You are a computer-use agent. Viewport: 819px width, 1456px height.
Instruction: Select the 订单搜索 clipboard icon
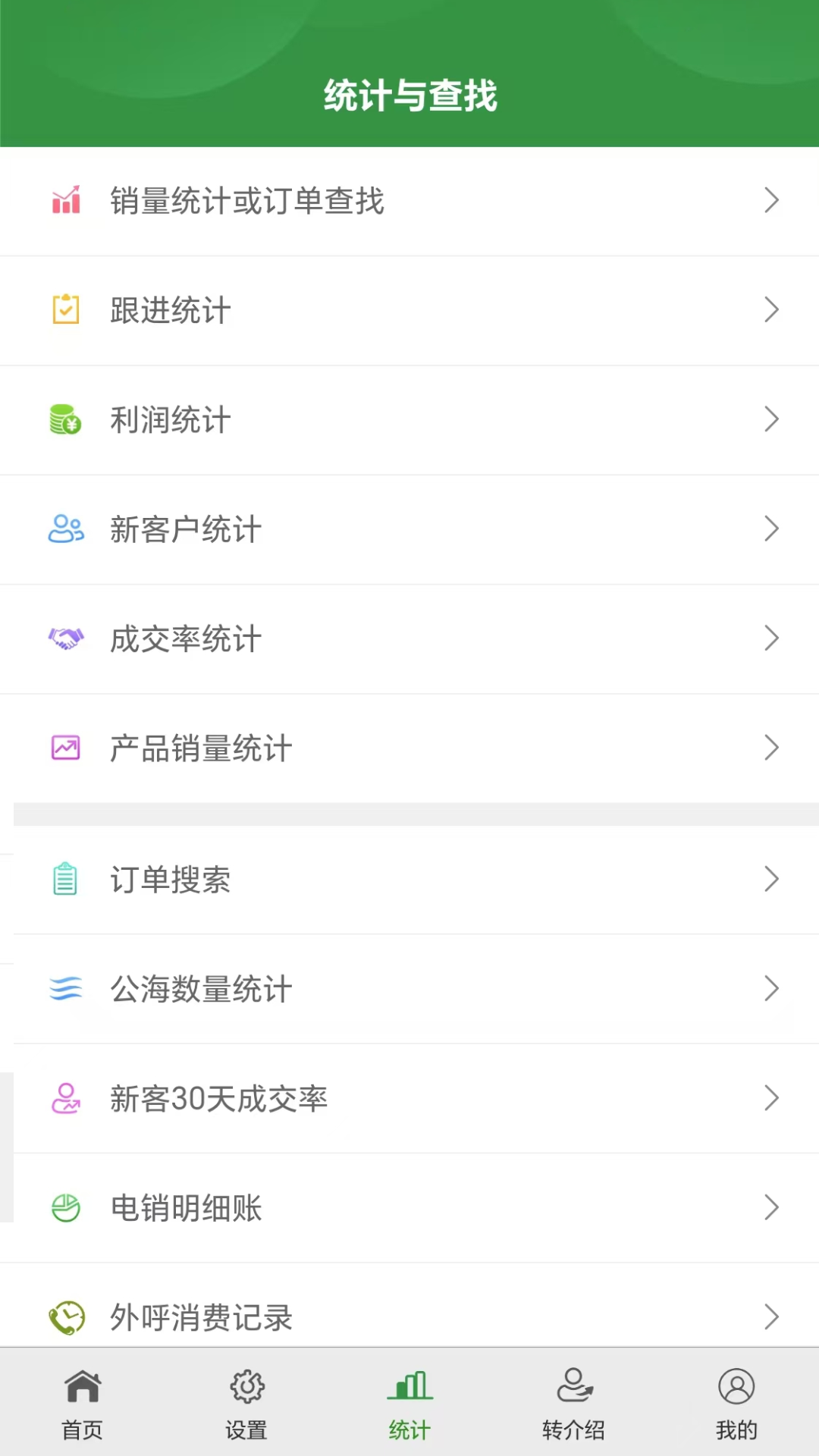66,880
